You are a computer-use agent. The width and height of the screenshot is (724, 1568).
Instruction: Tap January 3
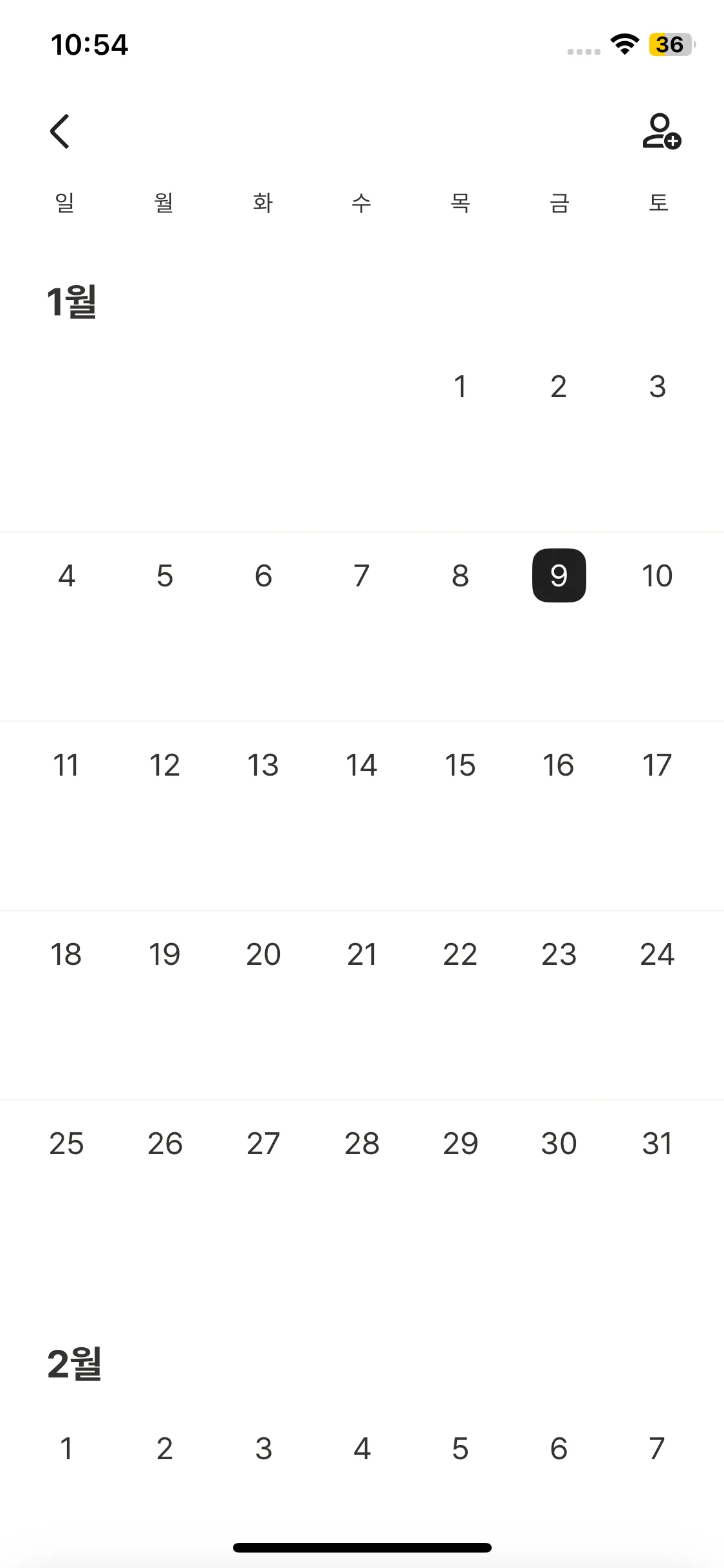pos(657,387)
